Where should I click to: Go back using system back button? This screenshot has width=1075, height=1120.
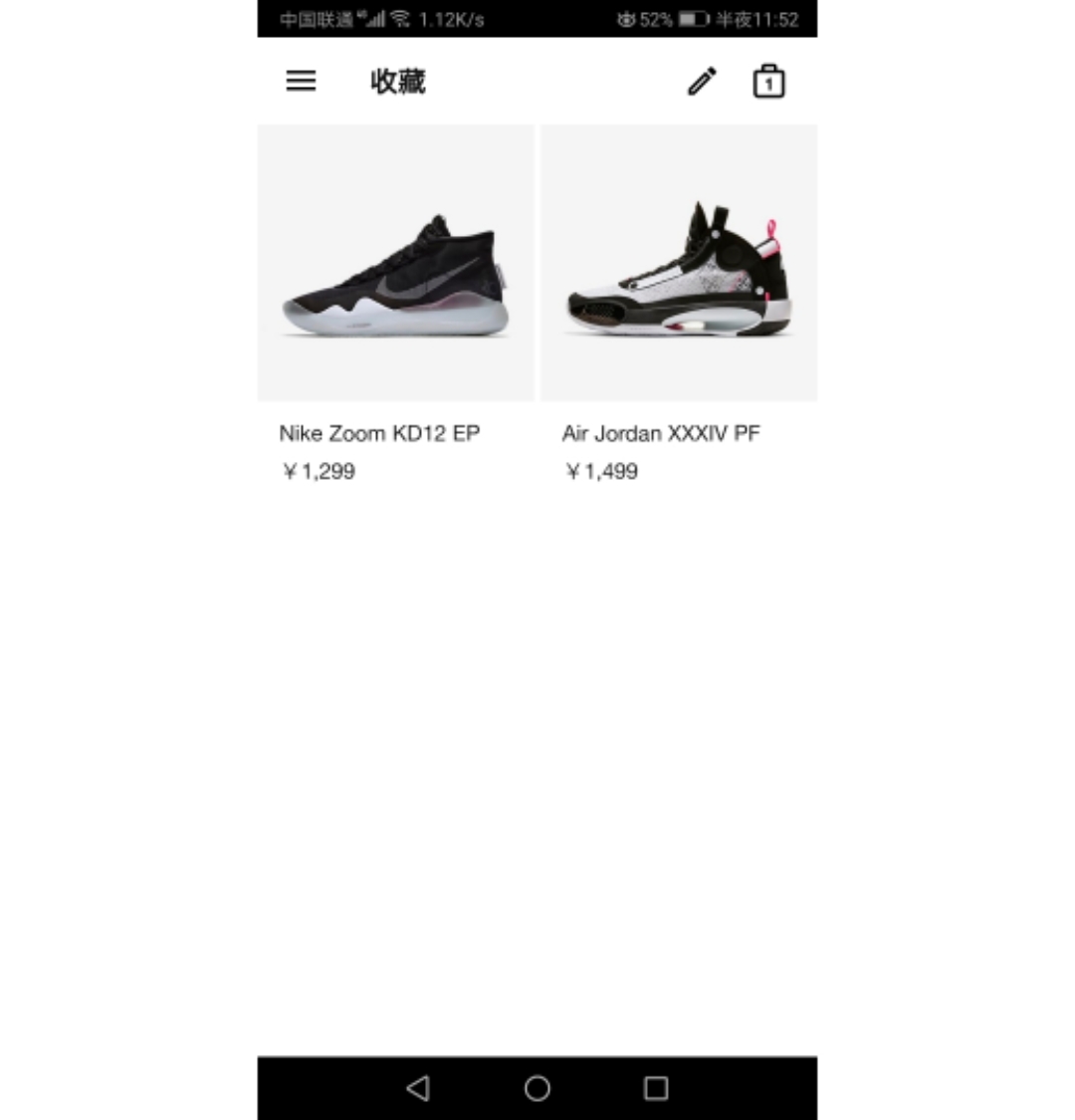(x=419, y=1088)
